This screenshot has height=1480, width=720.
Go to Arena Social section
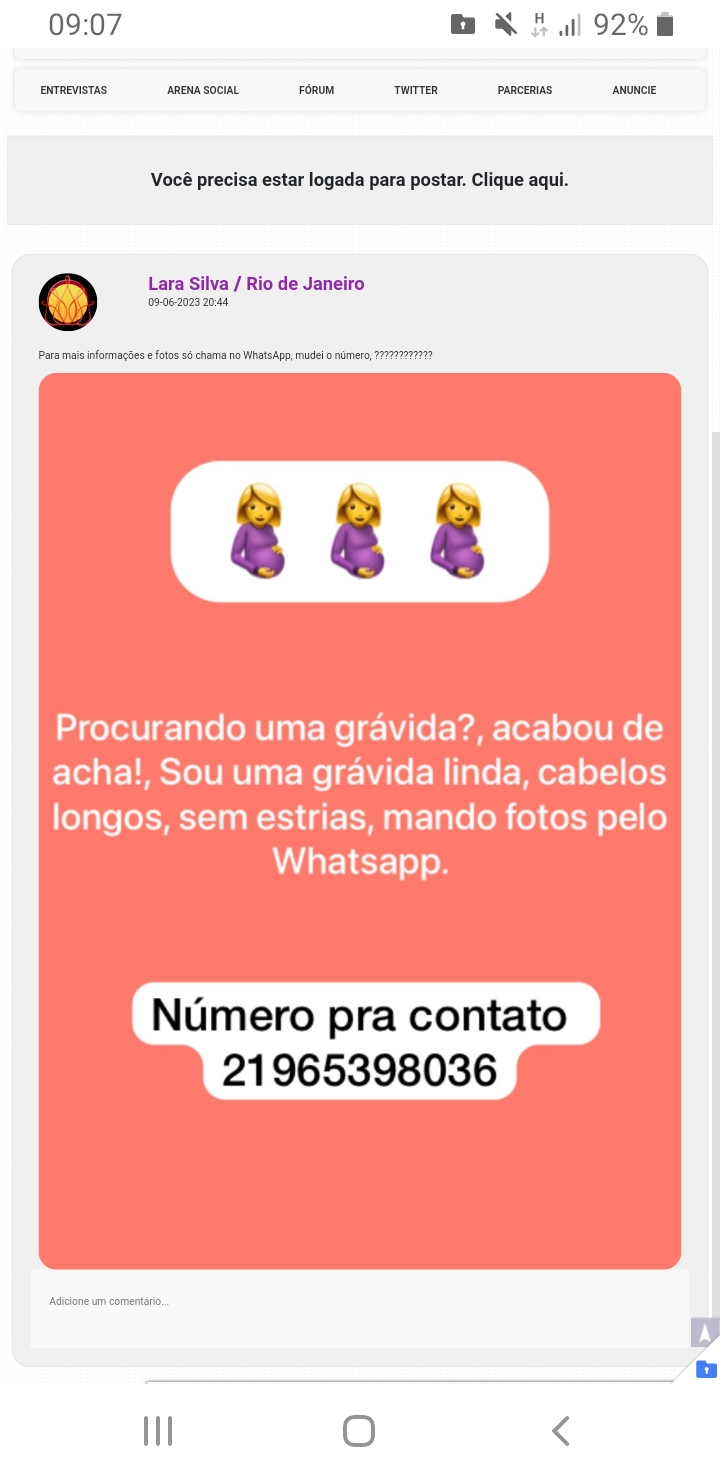pos(203,90)
